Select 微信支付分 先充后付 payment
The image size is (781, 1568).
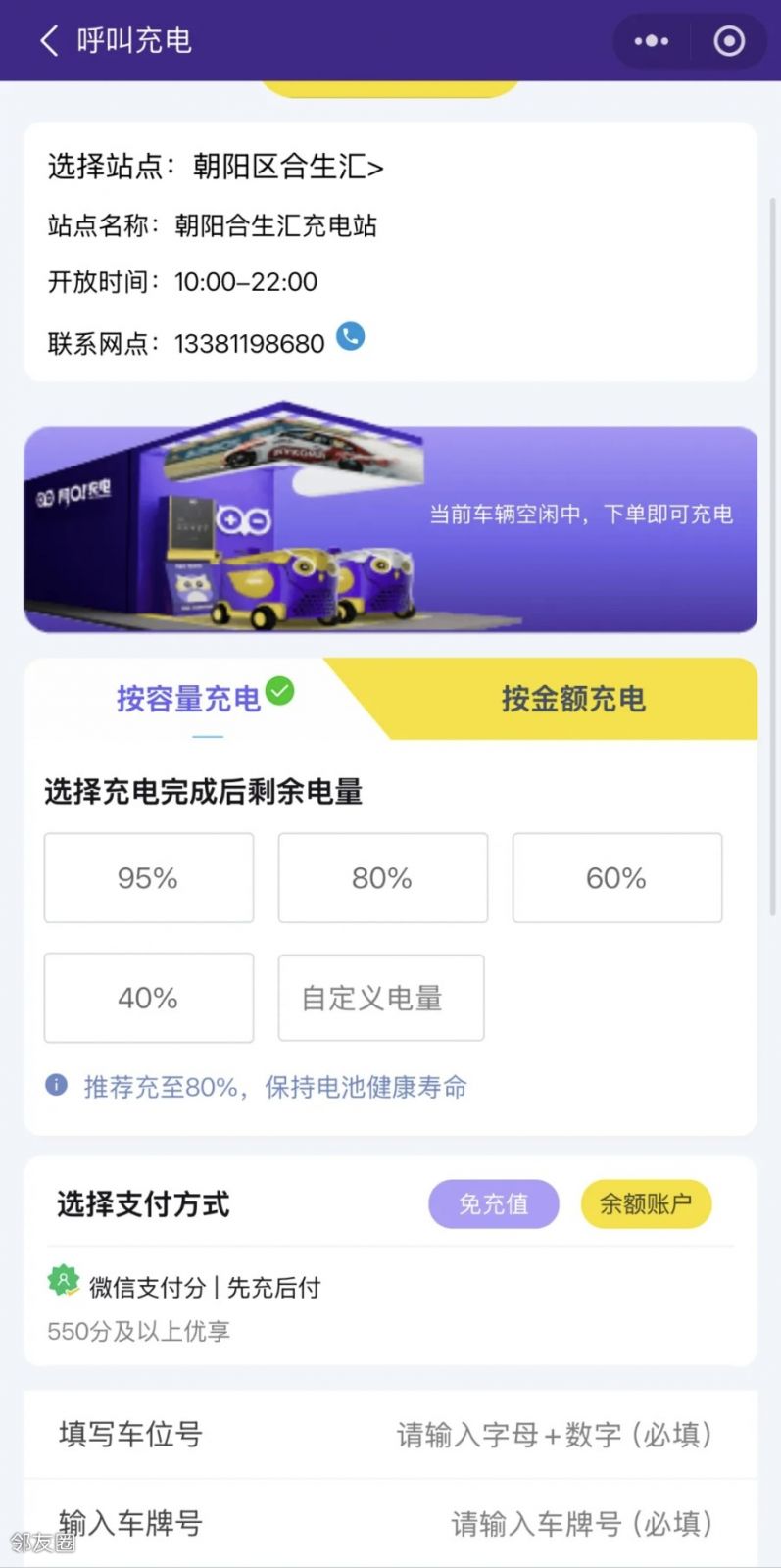click(205, 1288)
